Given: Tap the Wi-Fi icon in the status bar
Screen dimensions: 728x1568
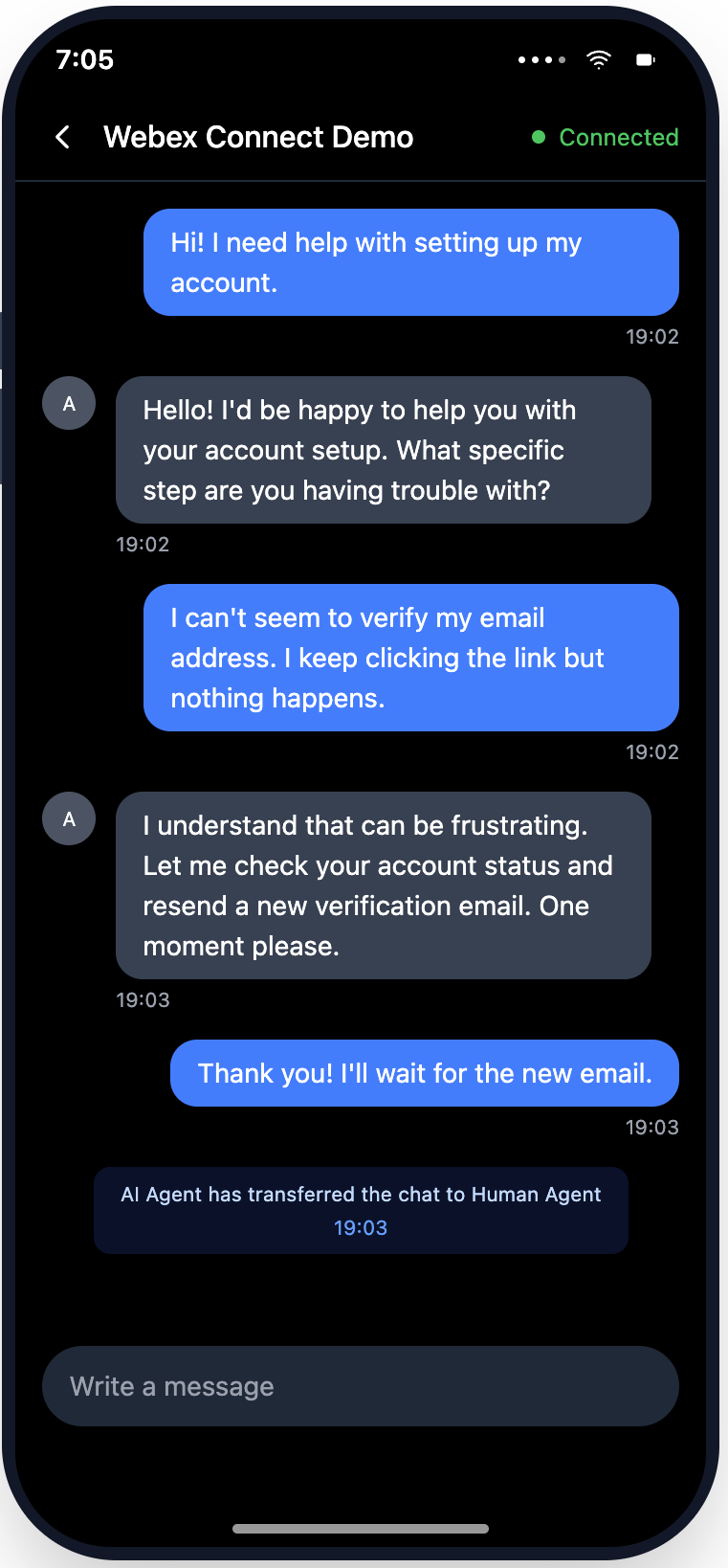Looking at the screenshot, I should pos(599,59).
